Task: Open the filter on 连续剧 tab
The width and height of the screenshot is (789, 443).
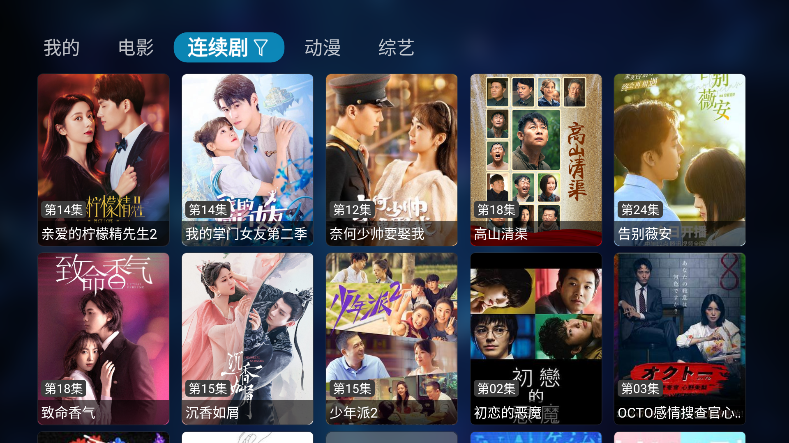Action: (x=261, y=47)
